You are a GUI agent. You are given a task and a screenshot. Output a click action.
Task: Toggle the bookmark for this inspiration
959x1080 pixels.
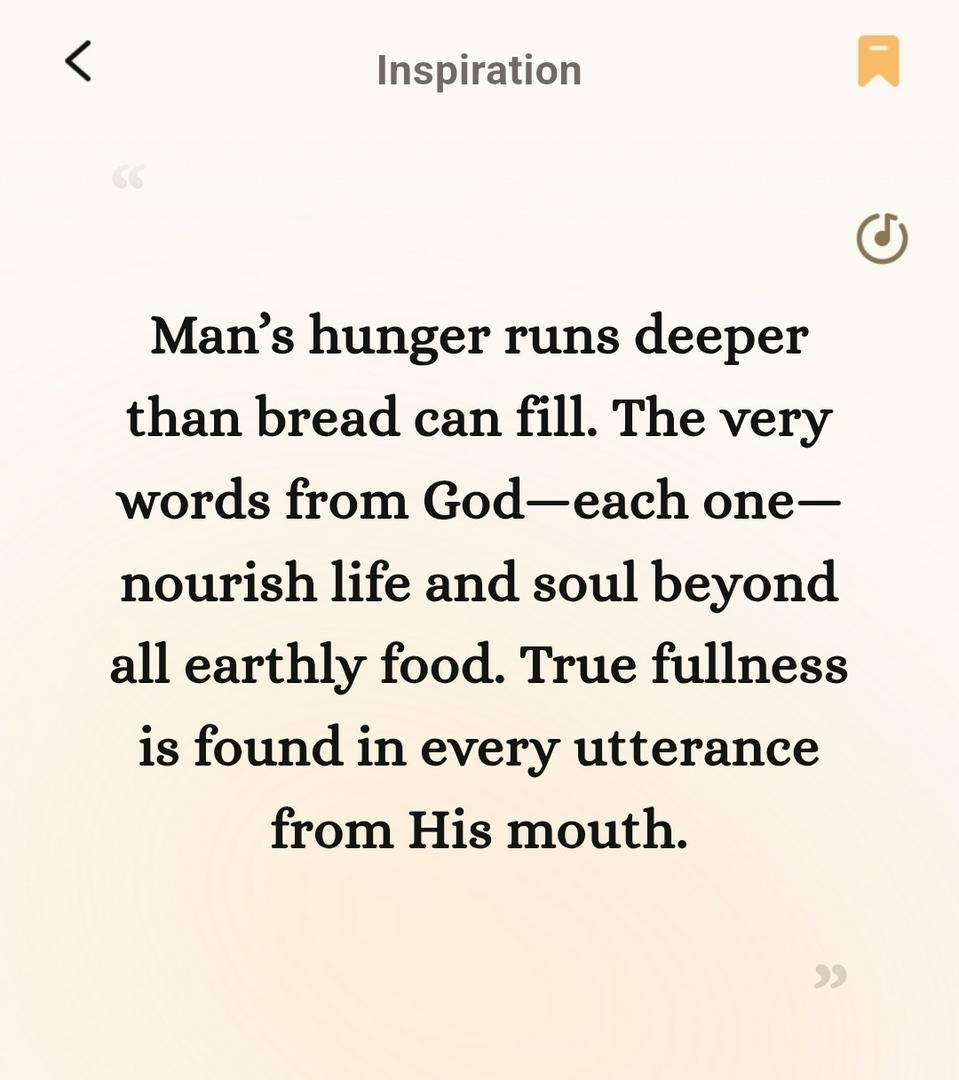coord(878,62)
